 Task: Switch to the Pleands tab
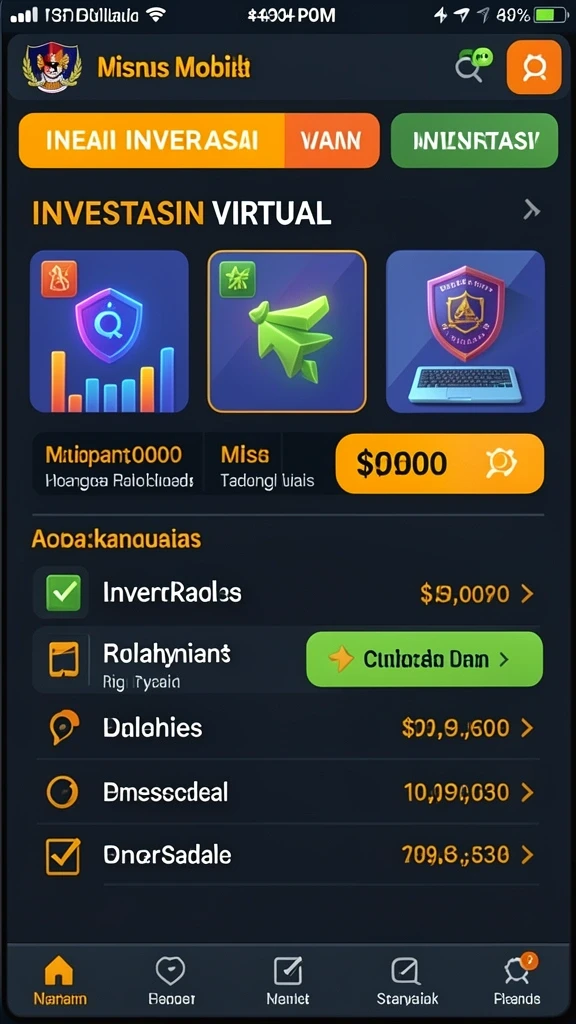517,980
